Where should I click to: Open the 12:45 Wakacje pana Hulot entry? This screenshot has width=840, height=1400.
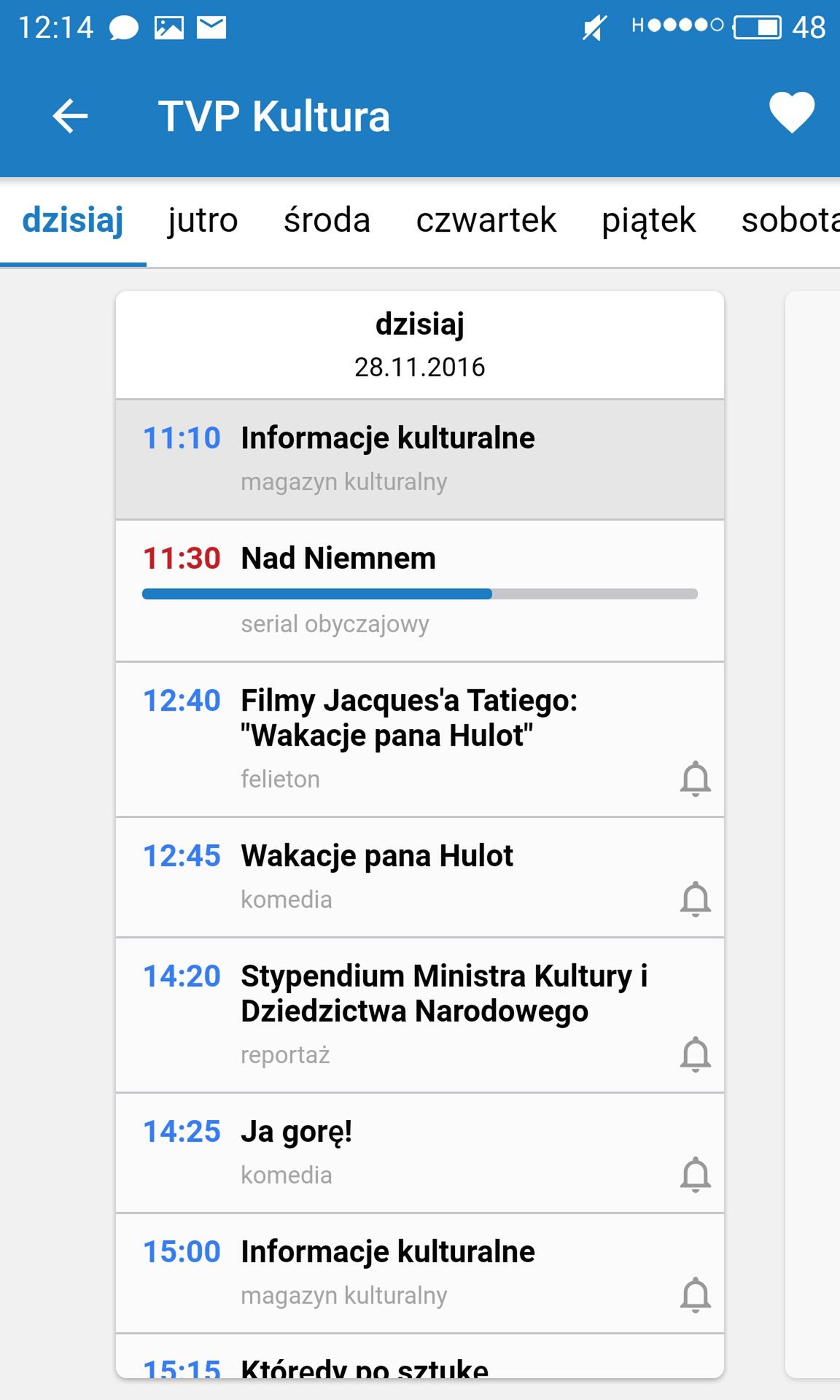click(x=420, y=877)
